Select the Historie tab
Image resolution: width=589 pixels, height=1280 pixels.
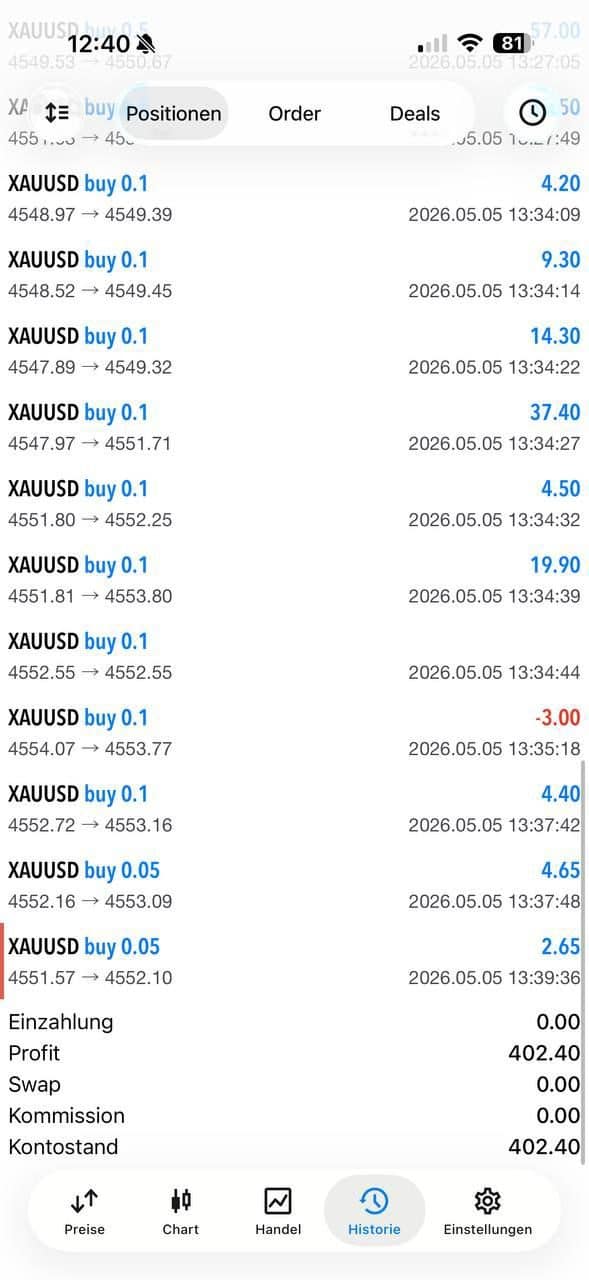point(374,1211)
